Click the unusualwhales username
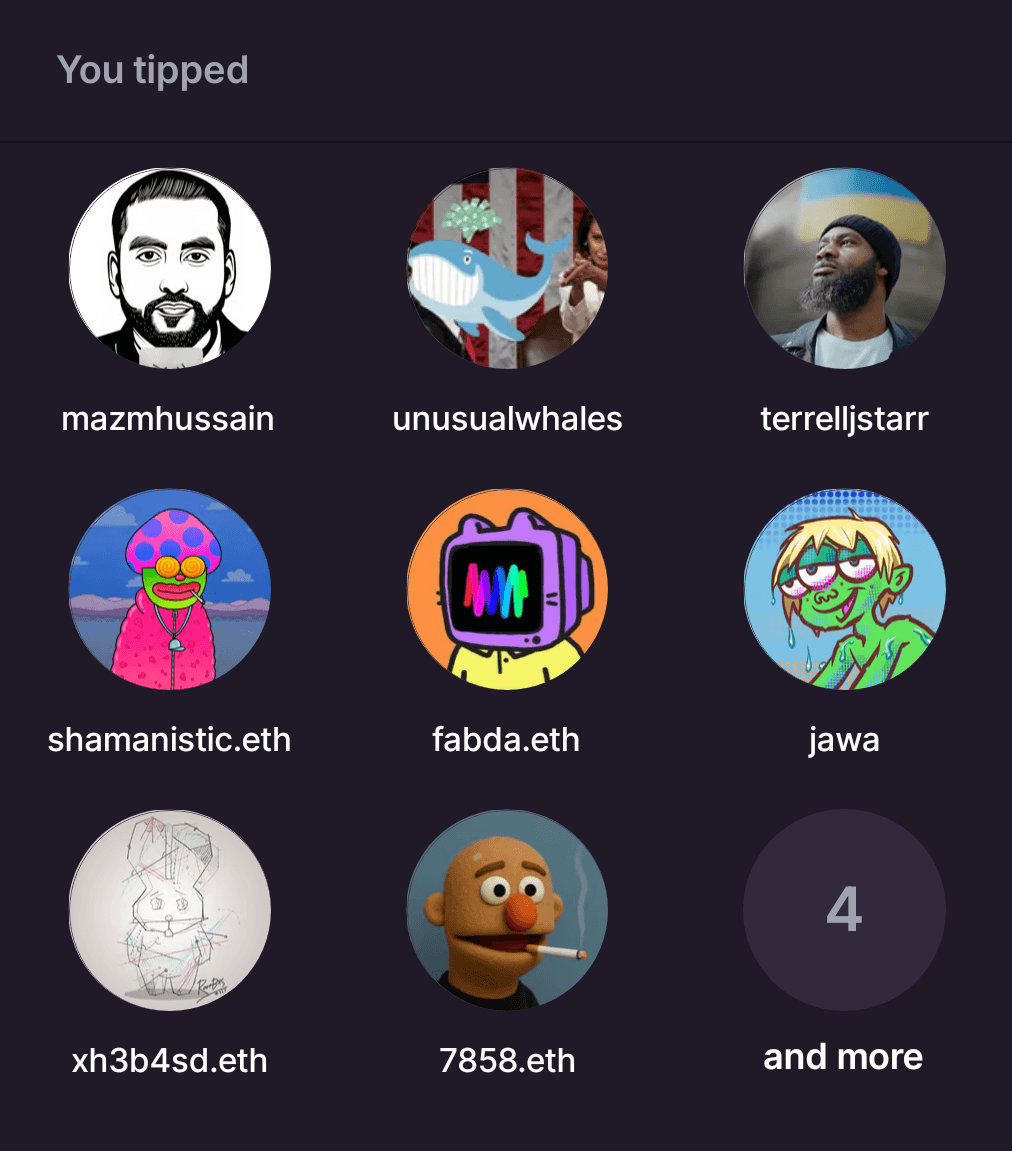 coord(506,420)
